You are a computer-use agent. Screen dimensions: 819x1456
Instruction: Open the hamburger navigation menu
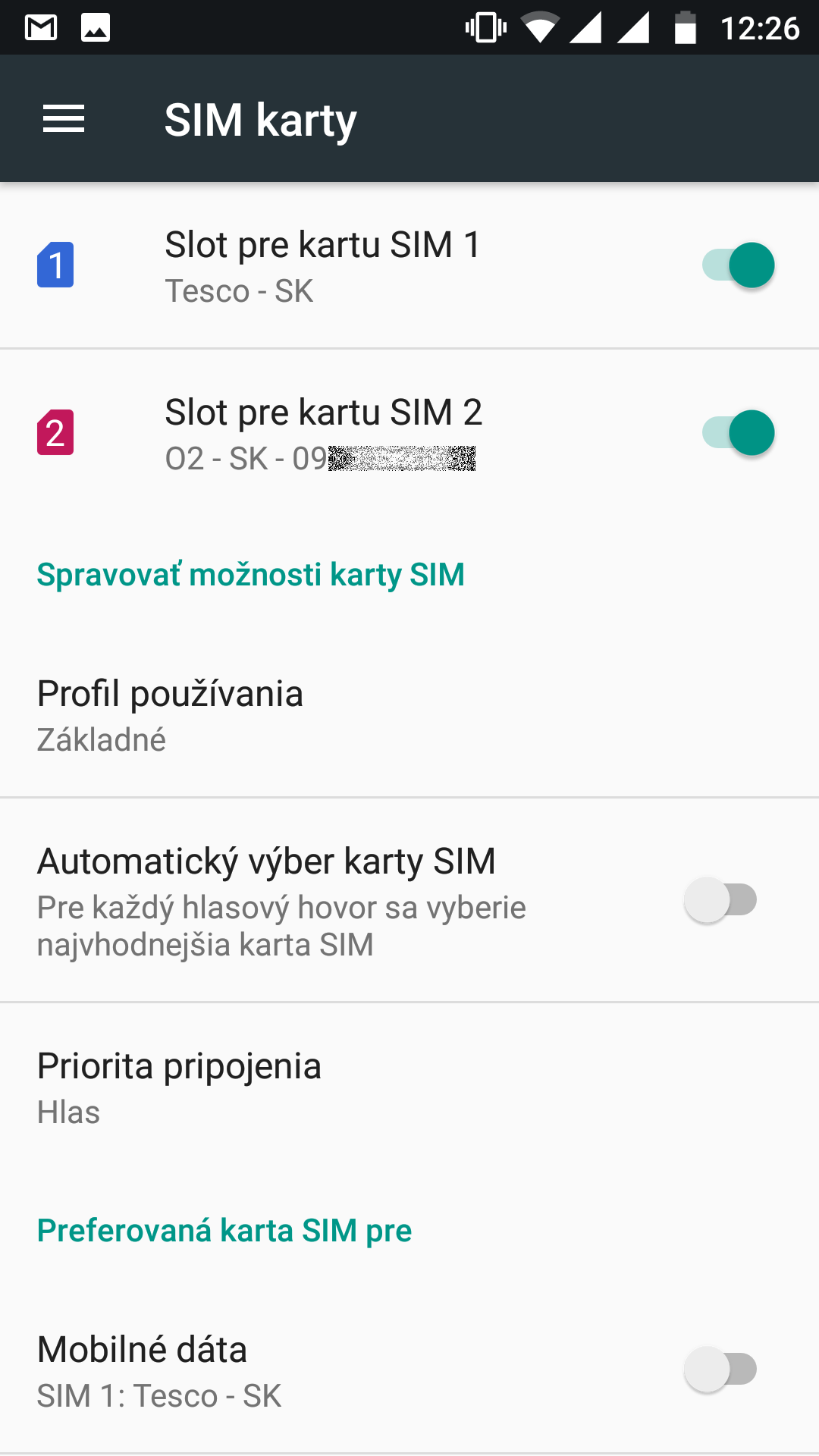point(64,119)
